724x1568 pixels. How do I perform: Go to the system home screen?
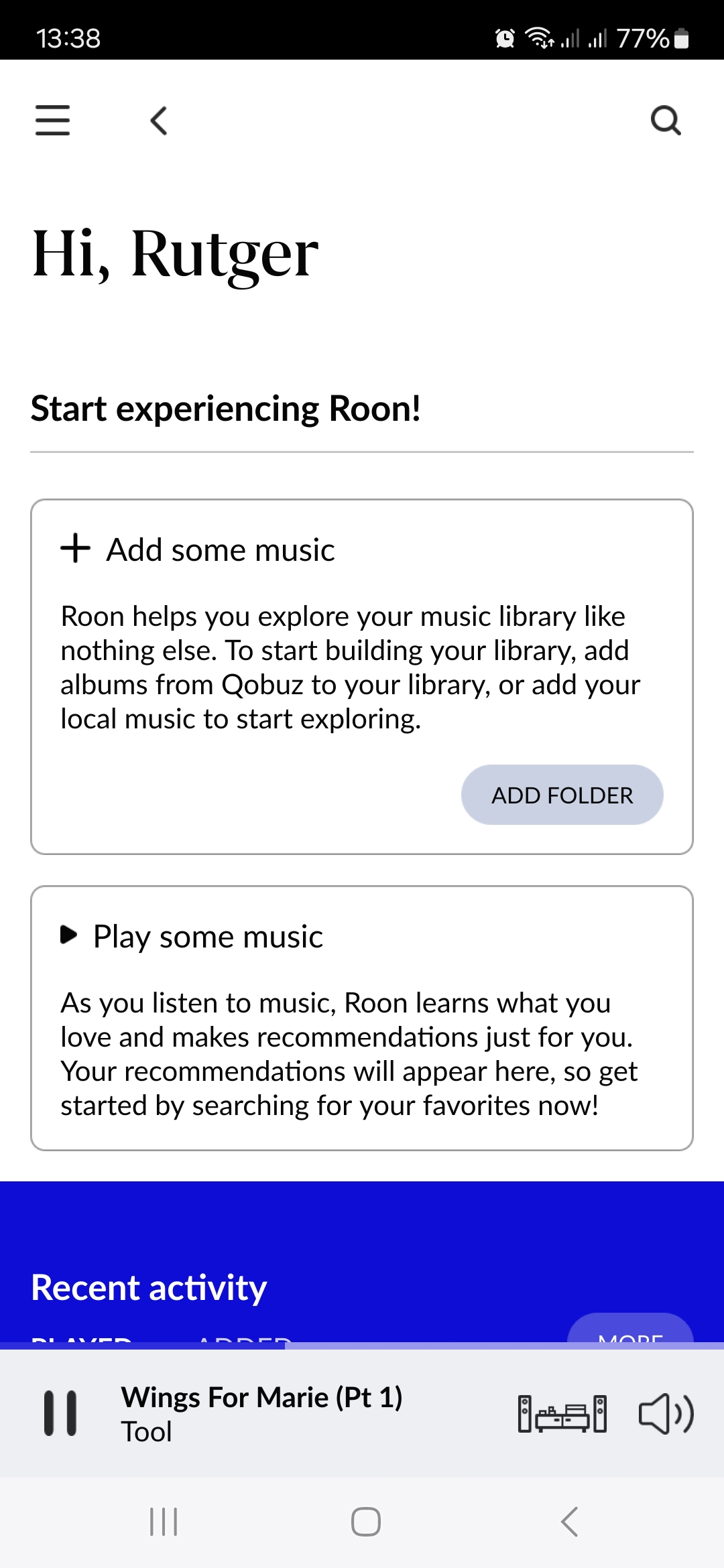pos(366,1522)
